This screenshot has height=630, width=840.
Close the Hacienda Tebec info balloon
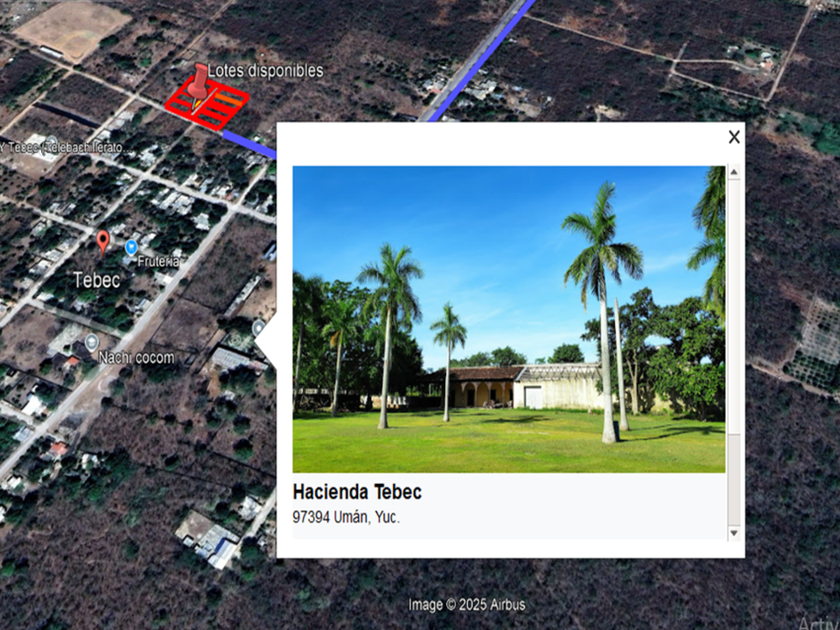coord(734,137)
